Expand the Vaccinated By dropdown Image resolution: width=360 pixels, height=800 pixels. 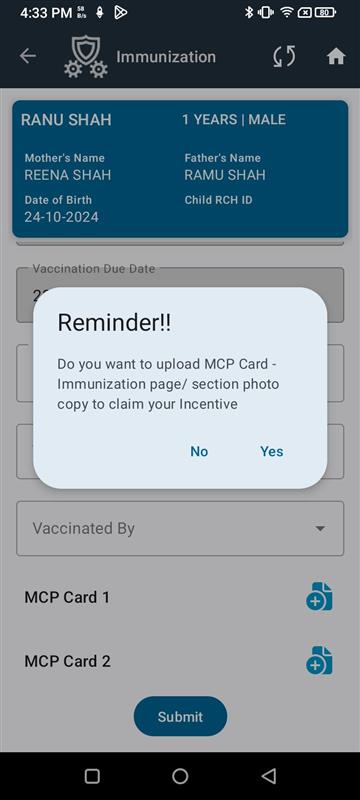pyautogui.click(x=180, y=529)
